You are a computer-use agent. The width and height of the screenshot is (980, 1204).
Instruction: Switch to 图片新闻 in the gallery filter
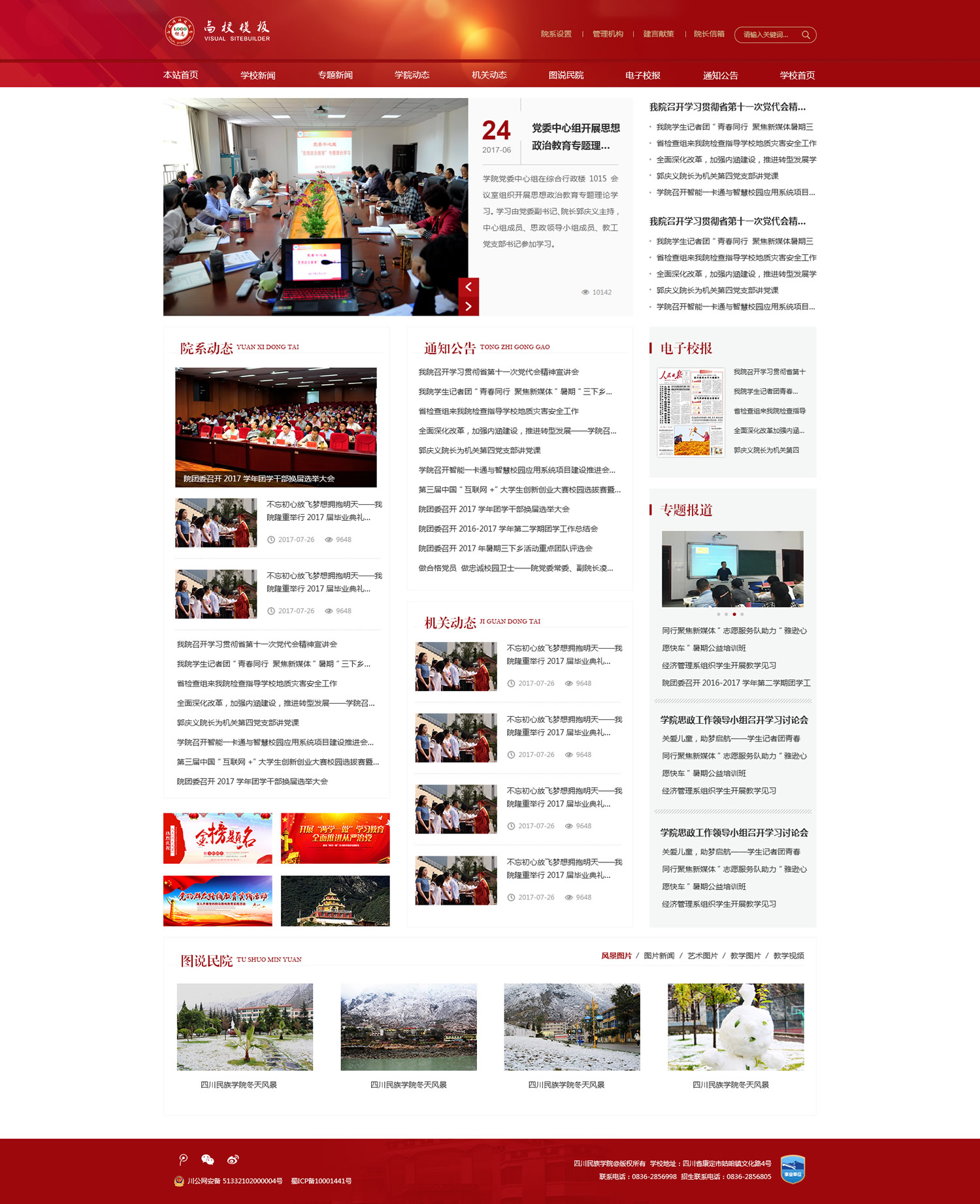click(x=659, y=956)
